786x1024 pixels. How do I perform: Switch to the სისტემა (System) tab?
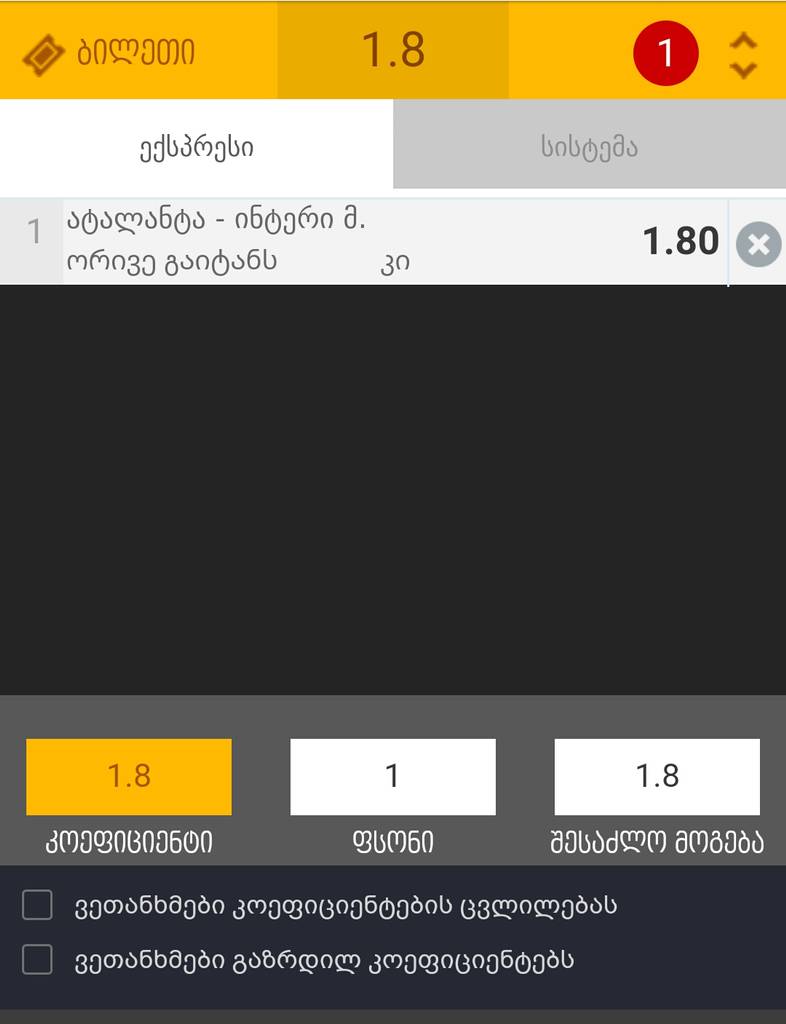[589, 146]
